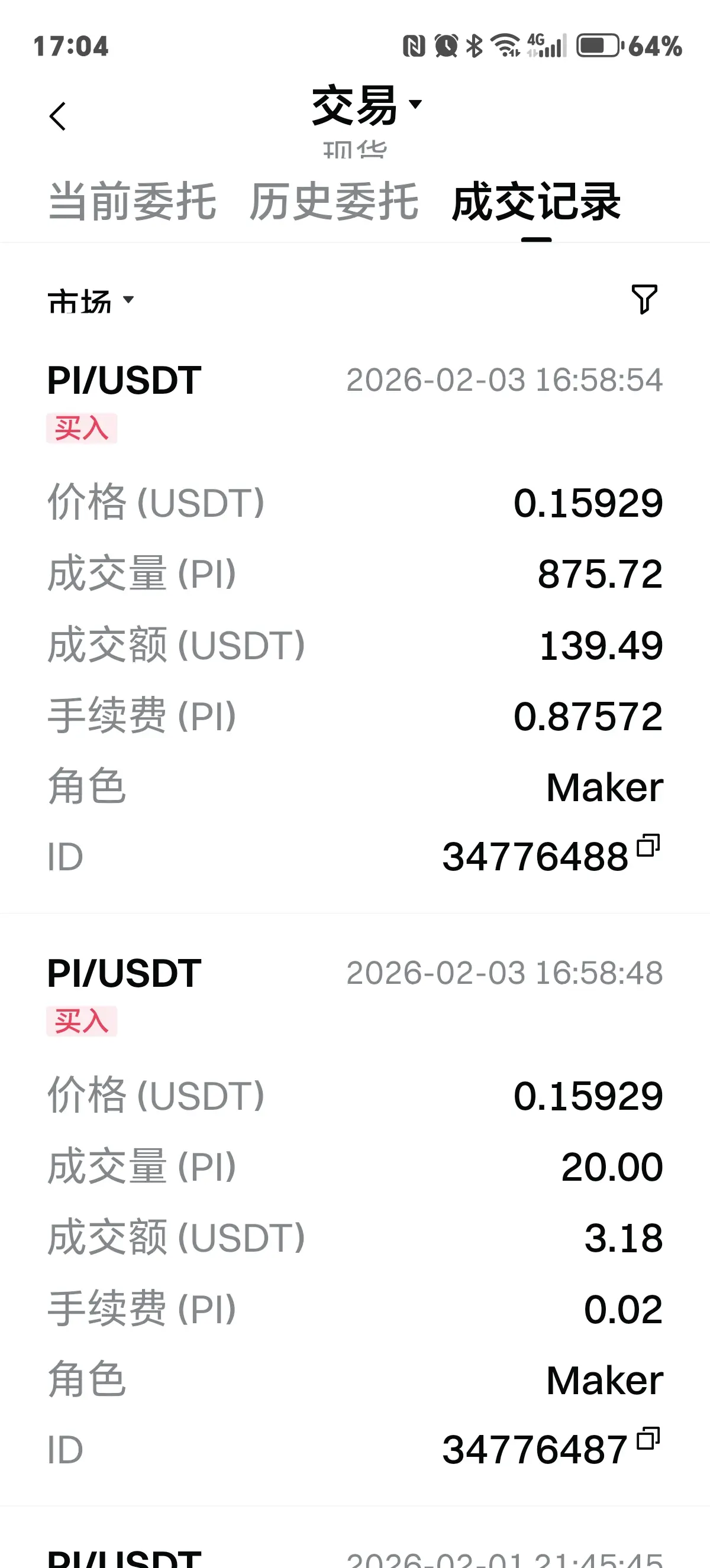Switch to the 当前委托 tab
The height and width of the screenshot is (1568, 710).
click(132, 202)
